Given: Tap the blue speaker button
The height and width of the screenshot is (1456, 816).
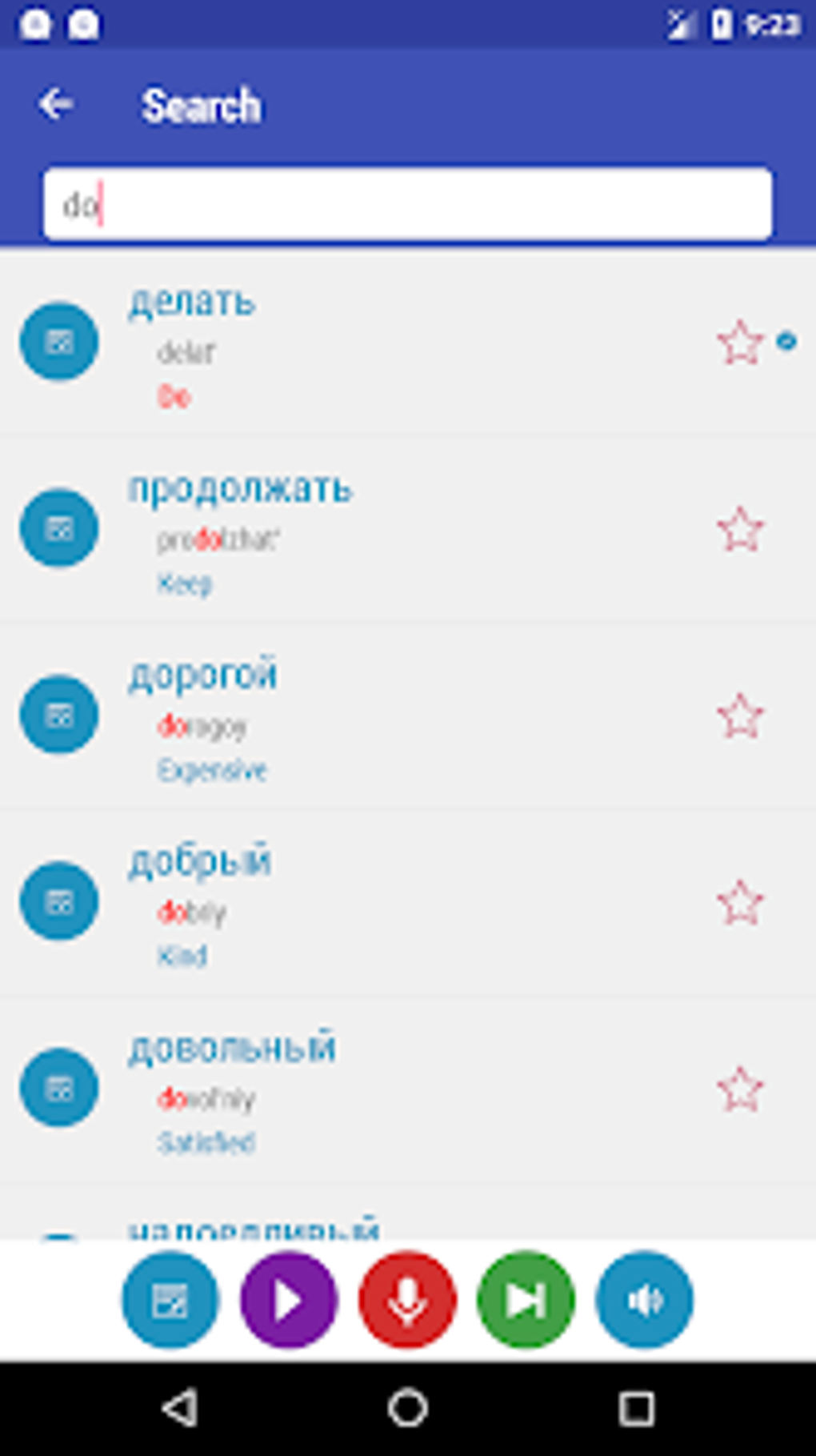Looking at the screenshot, I should click(x=644, y=1300).
